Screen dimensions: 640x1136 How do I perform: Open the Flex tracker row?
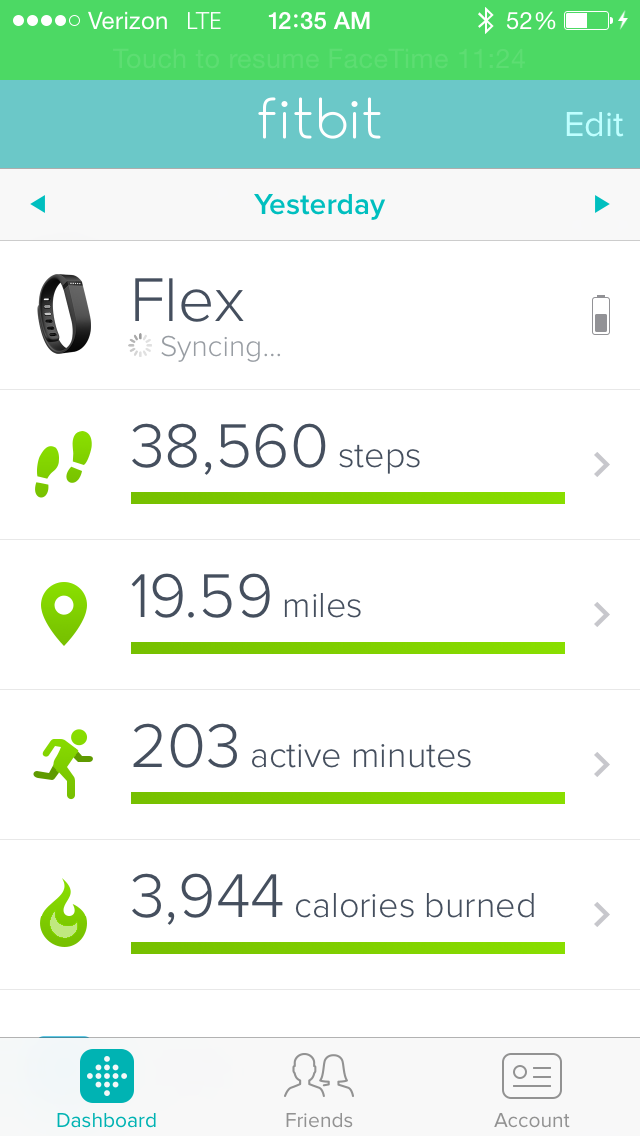point(320,315)
